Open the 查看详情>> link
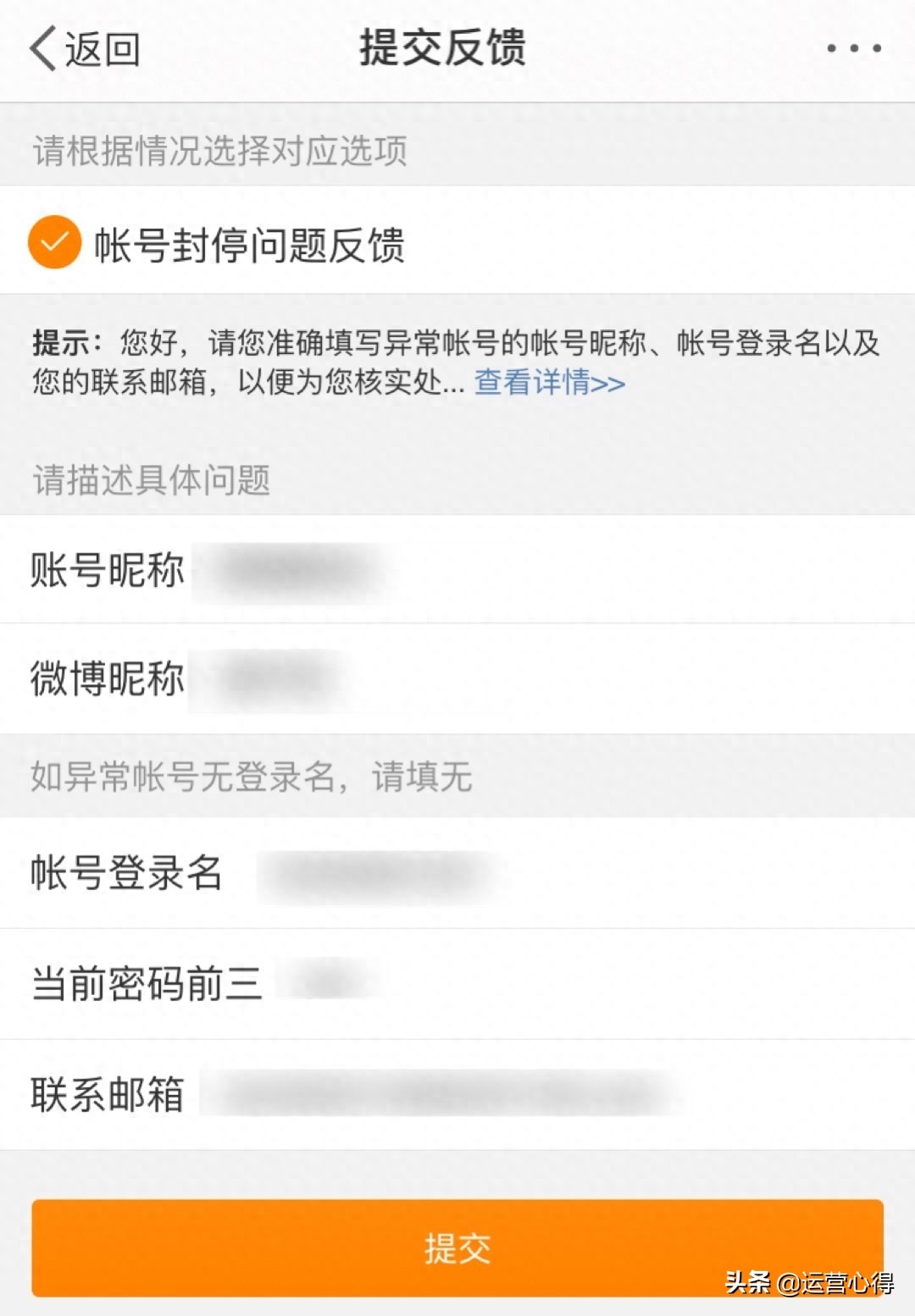Viewport: 915px width, 1316px height. 549,383
